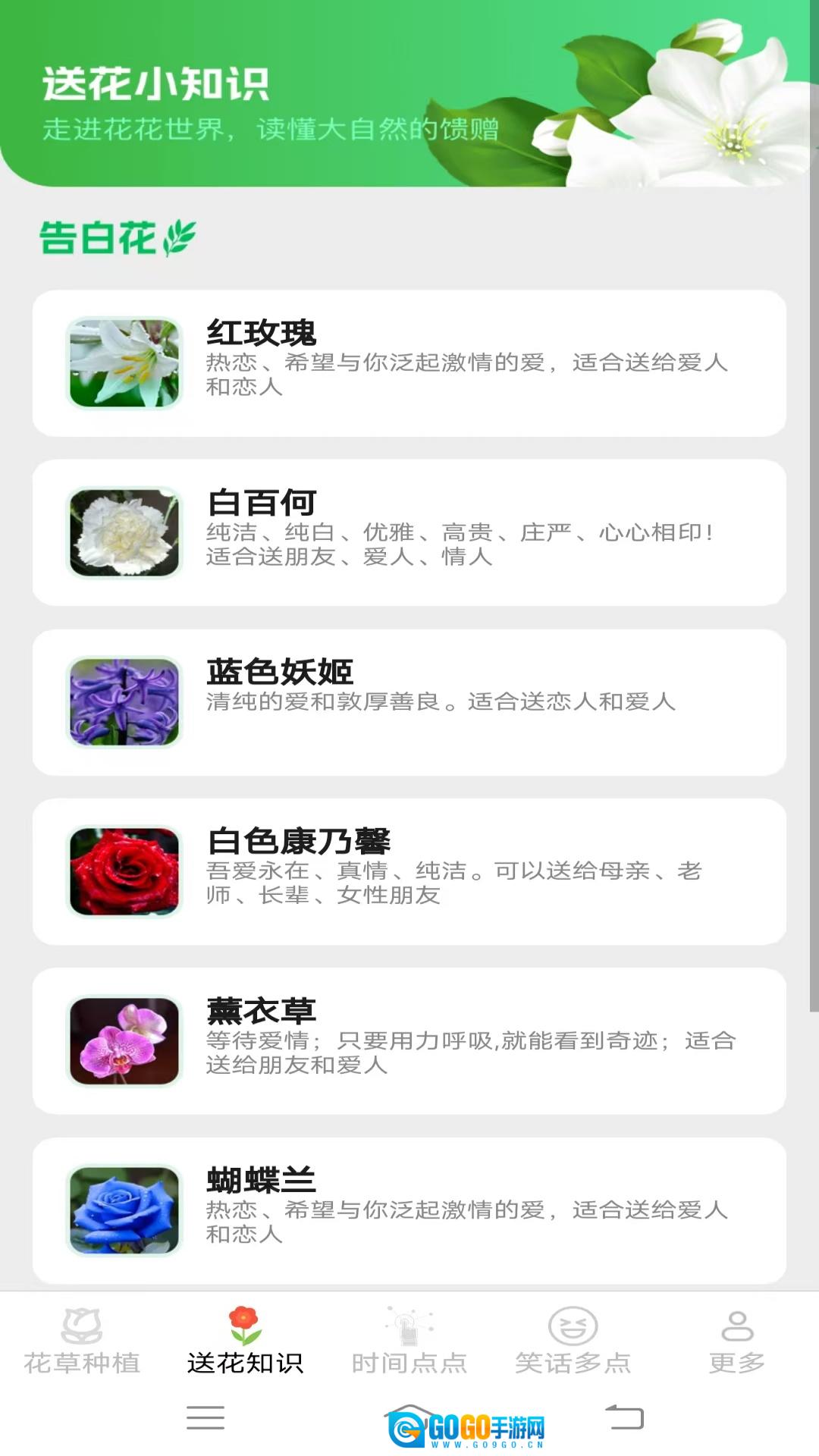Tap the system back button
Viewport: 819px width, 1456px height.
tap(624, 1417)
